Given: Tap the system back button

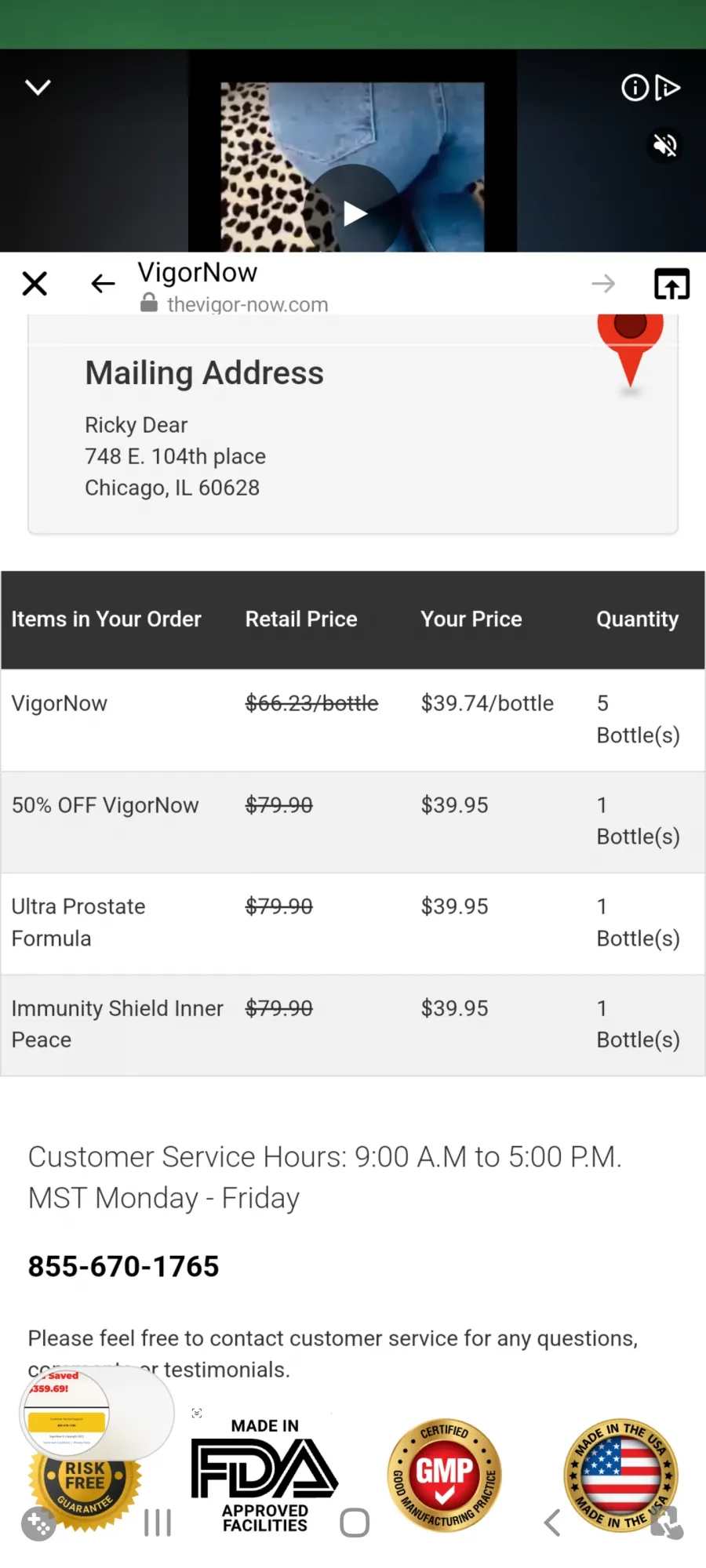Looking at the screenshot, I should pos(552,1523).
